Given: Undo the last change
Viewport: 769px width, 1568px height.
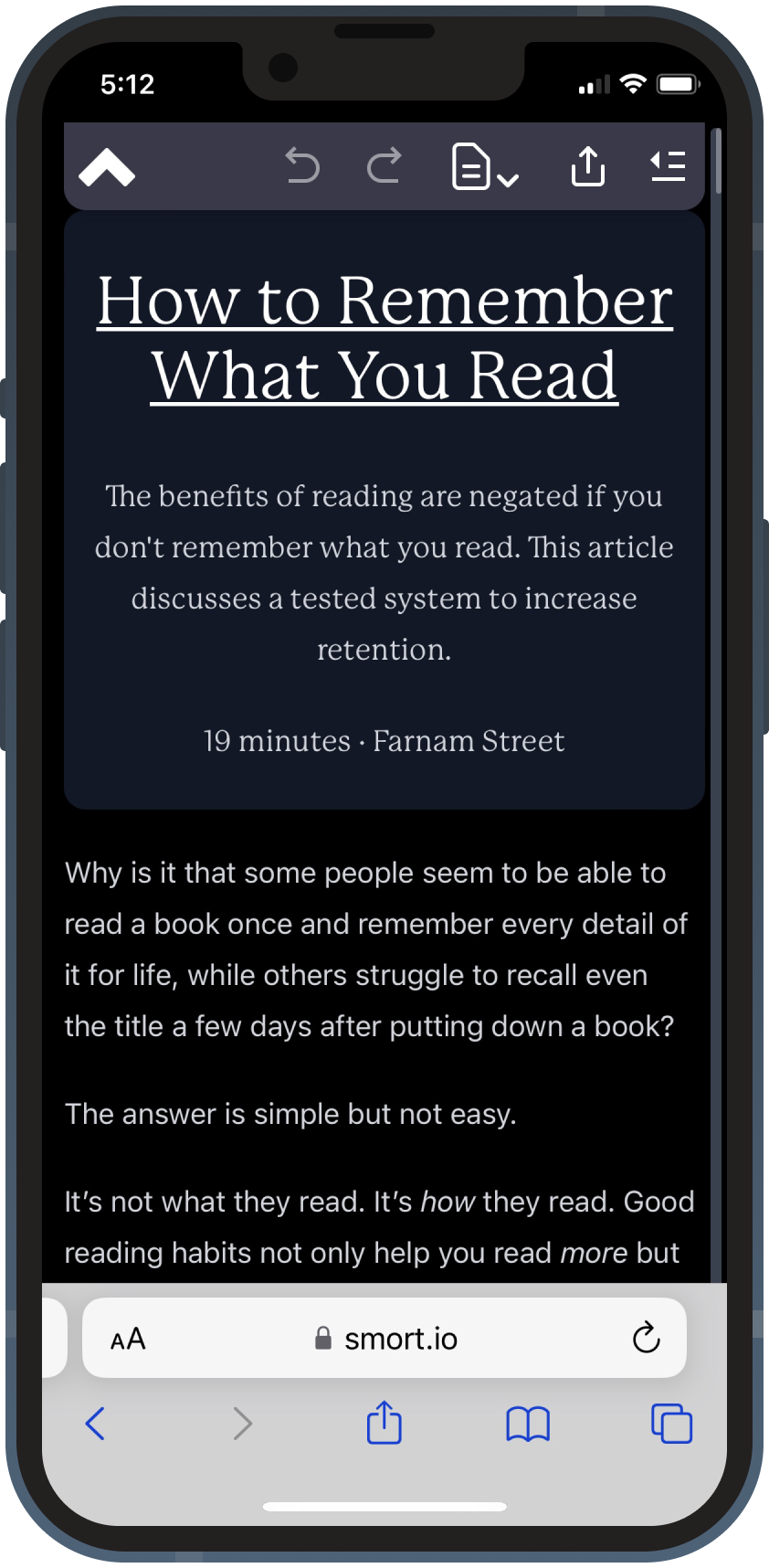Looking at the screenshot, I should [302, 166].
